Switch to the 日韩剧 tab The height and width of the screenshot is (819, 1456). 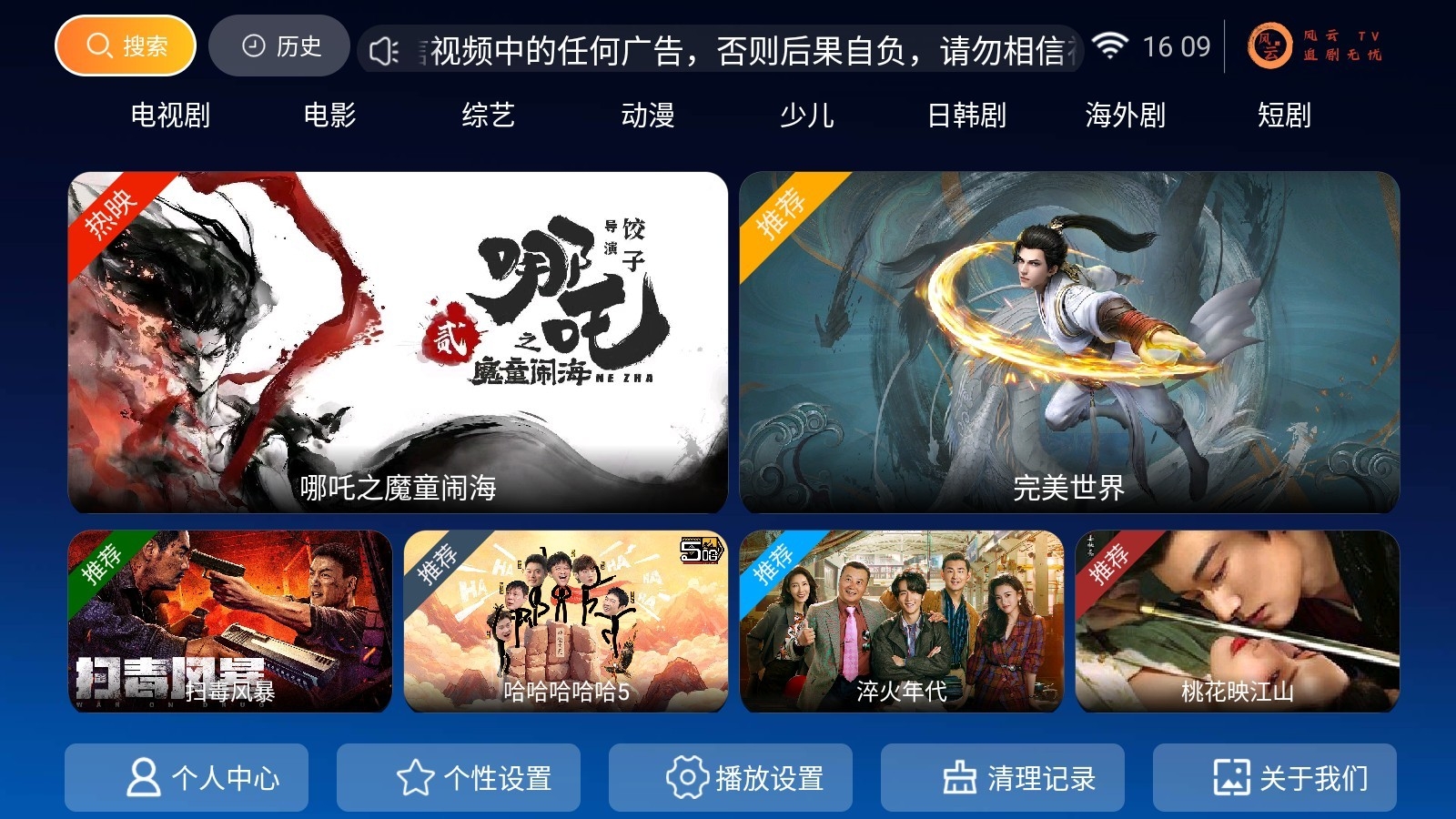[966, 116]
